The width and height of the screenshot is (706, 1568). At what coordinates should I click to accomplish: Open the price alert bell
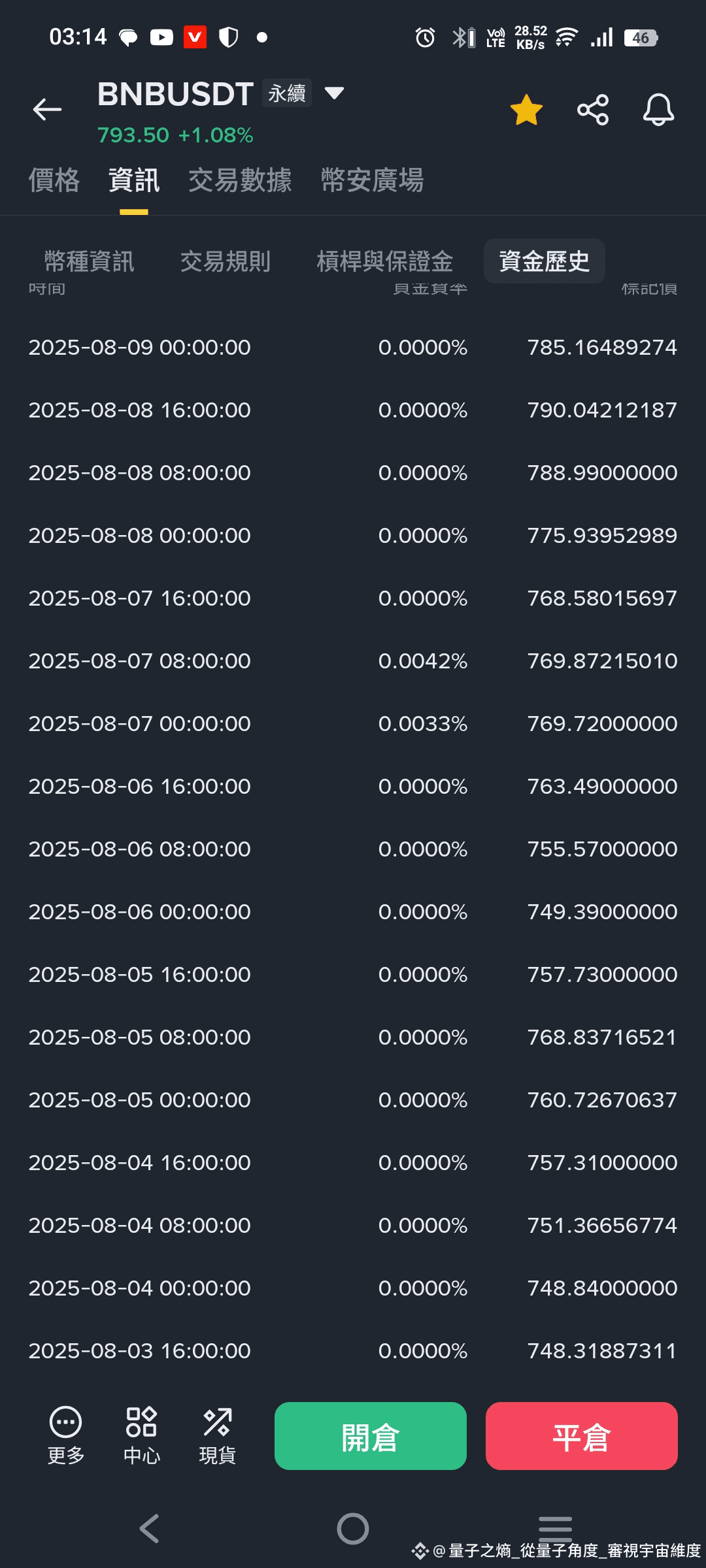pos(658,110)
